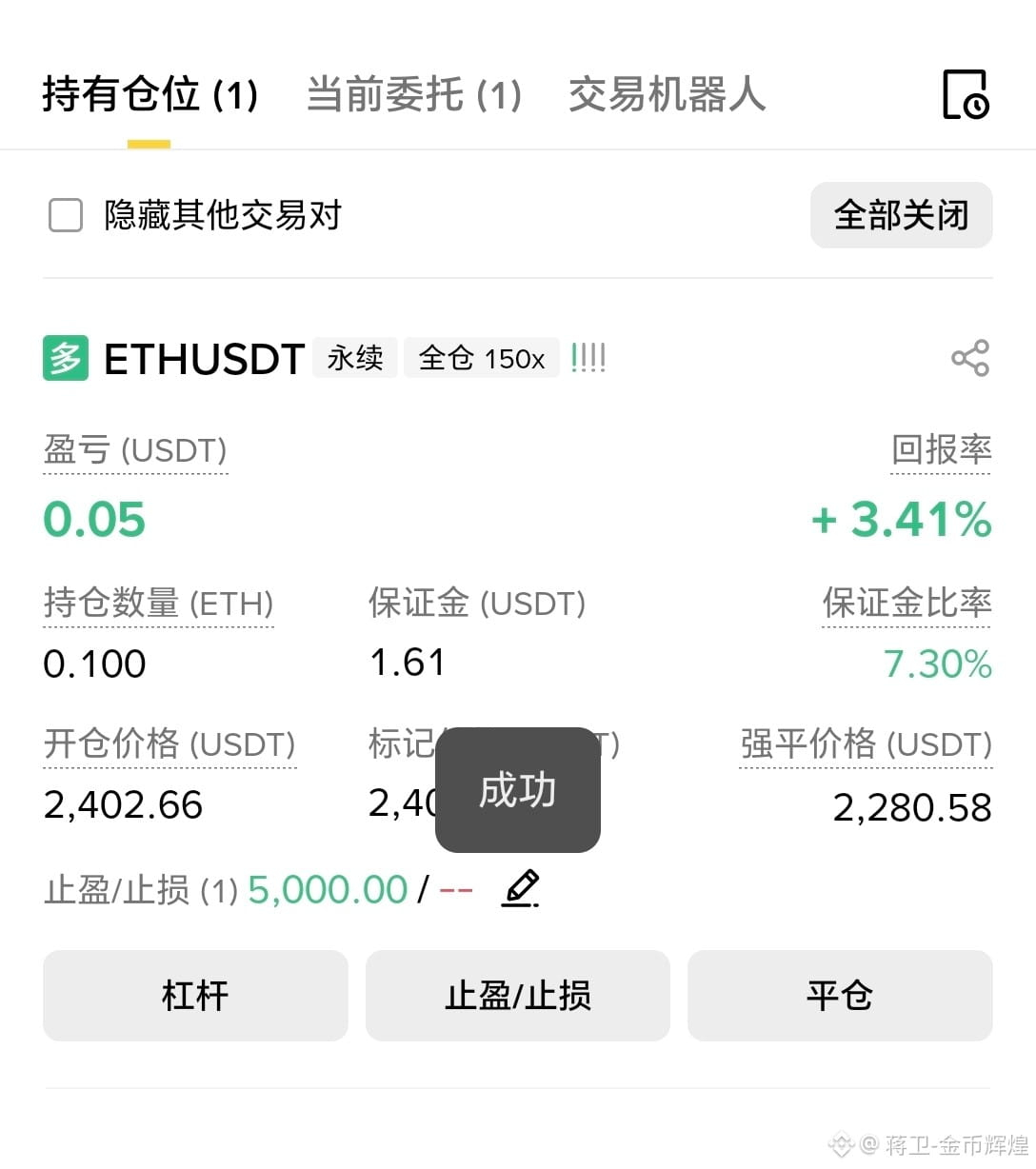Check the 隐藏其他交易对 checkbox
Screen dimensions: 1036x1169
click(66, 215)
